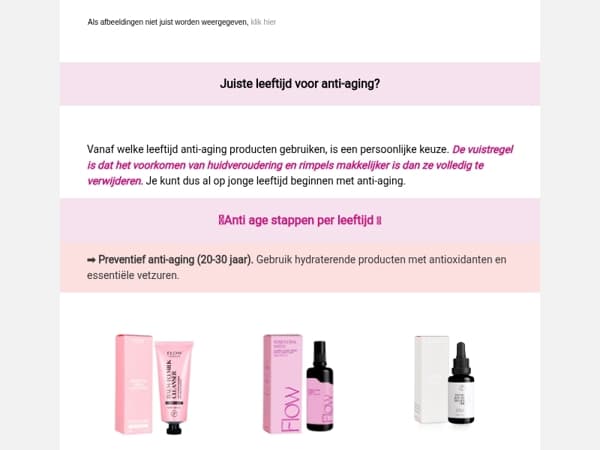Open the 'klik hier' link
The height and width of the screenshot is (450, 600).
(x=263, y=22)
